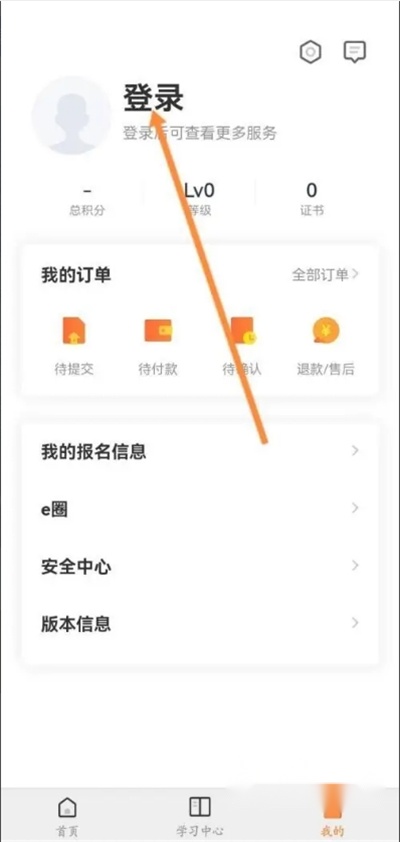Viewport: 400px width, 842px height.
Task: Switch to the 学习中心 tab
Action: (200, 816)
